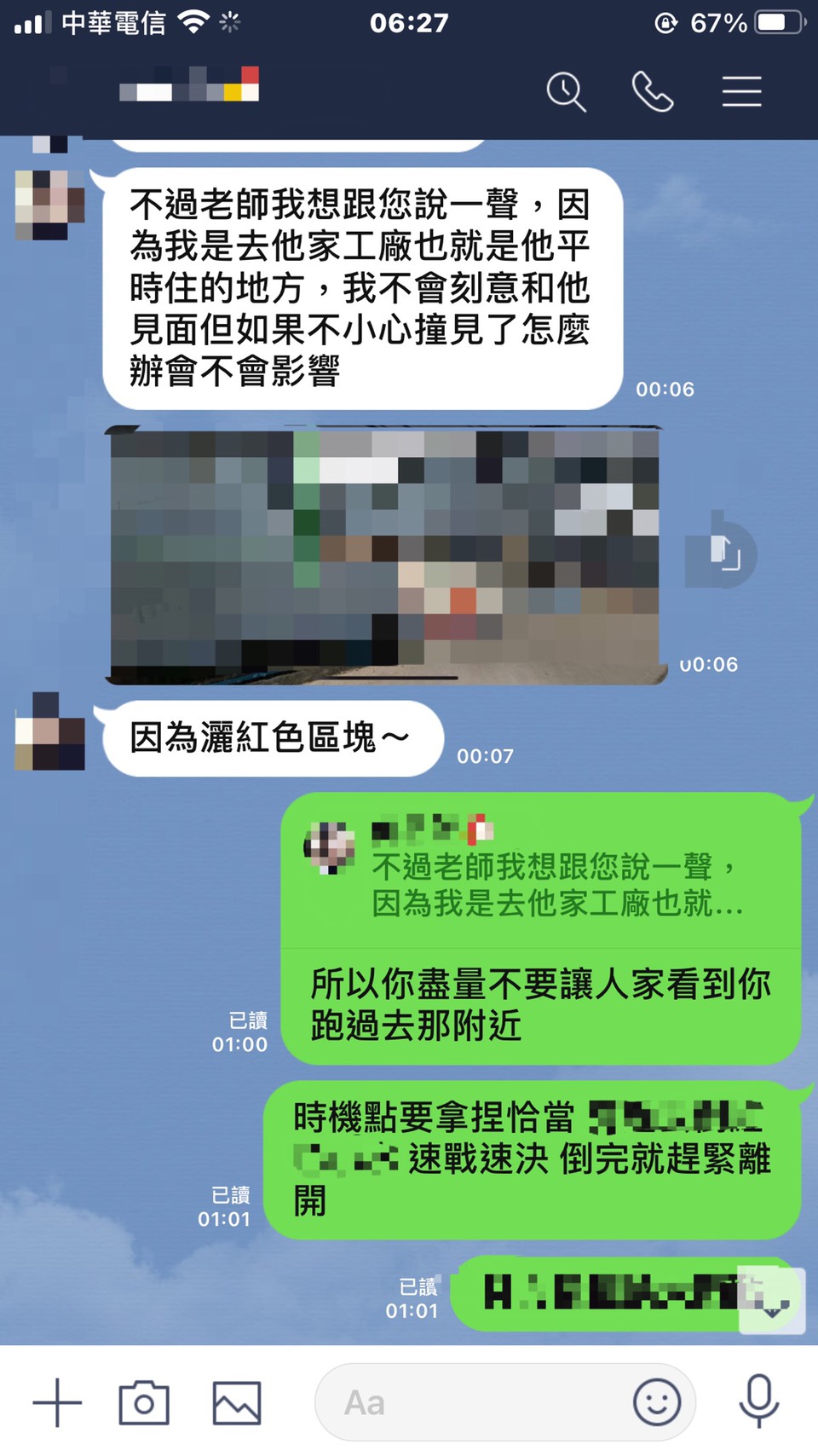The width and height of the screenshot is (818, 1456).
Task: Open camera to take a photo
Action: 144,1402
